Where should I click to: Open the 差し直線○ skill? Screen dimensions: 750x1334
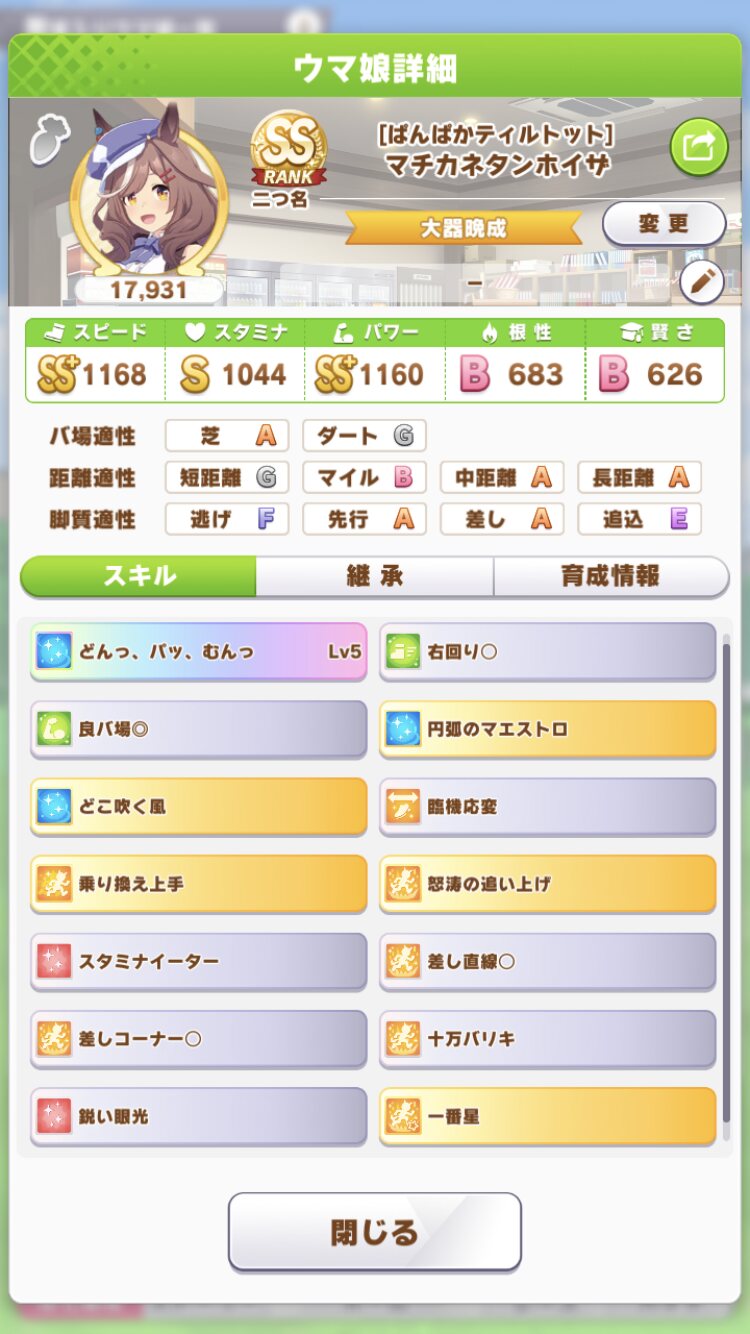point(547,961)
